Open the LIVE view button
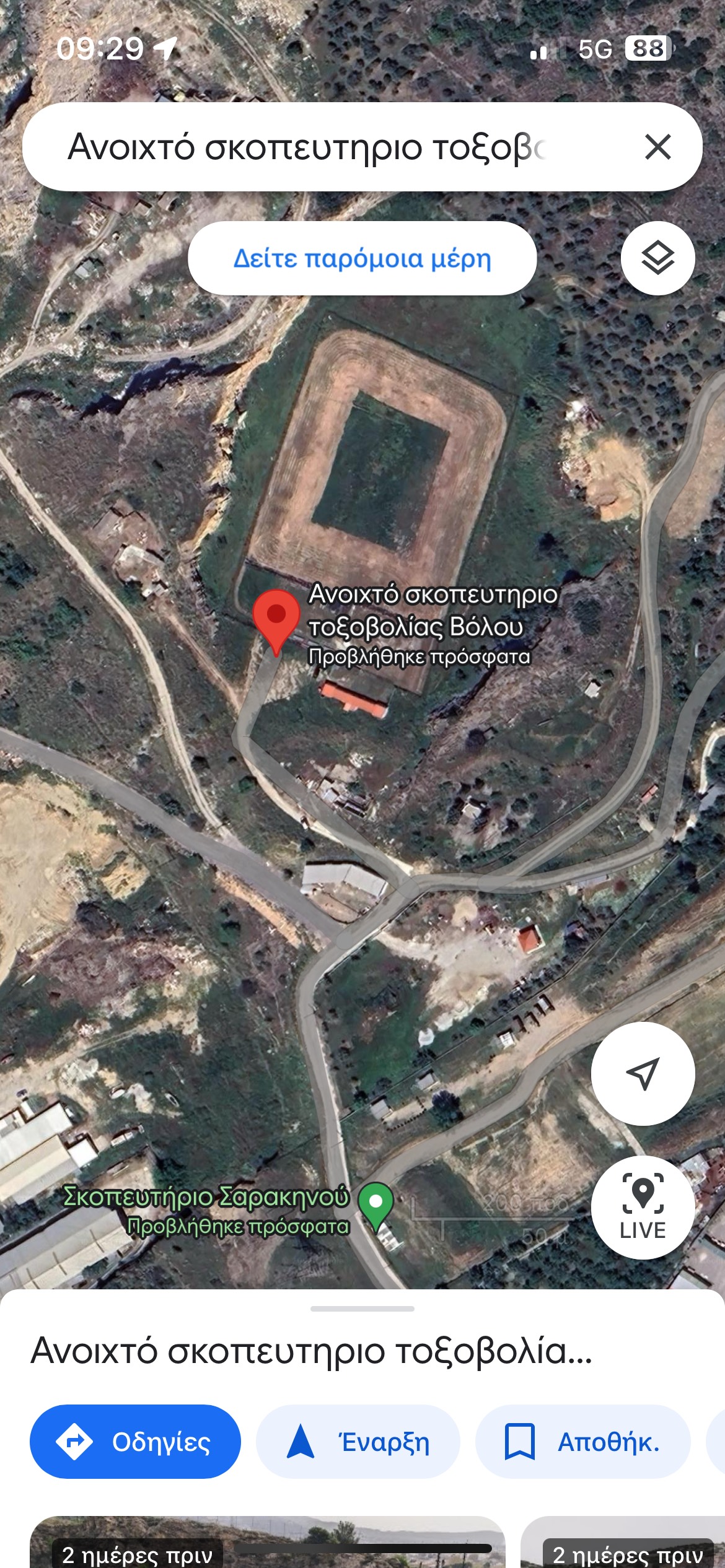725x1568 pixels. [643, 1207]
